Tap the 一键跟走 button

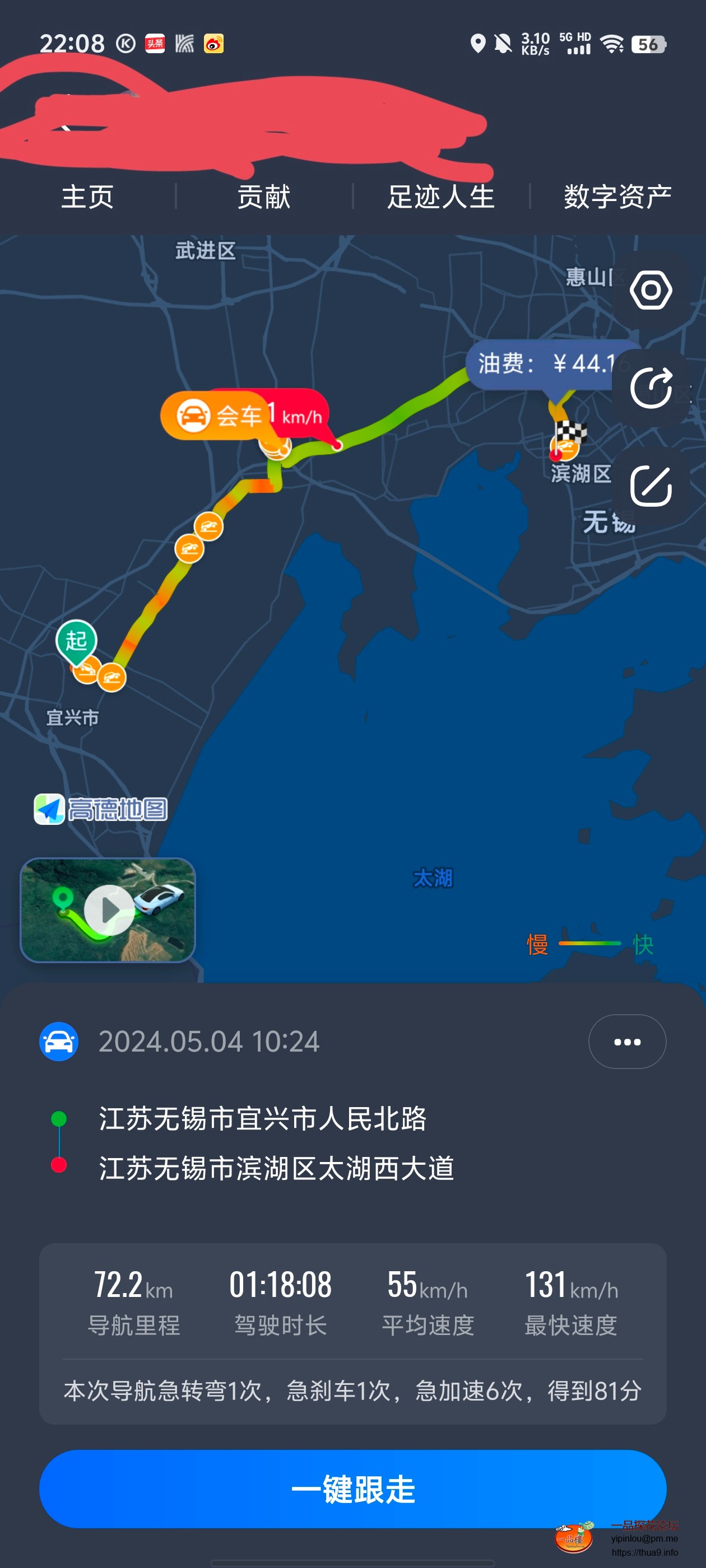(352, 1488)
